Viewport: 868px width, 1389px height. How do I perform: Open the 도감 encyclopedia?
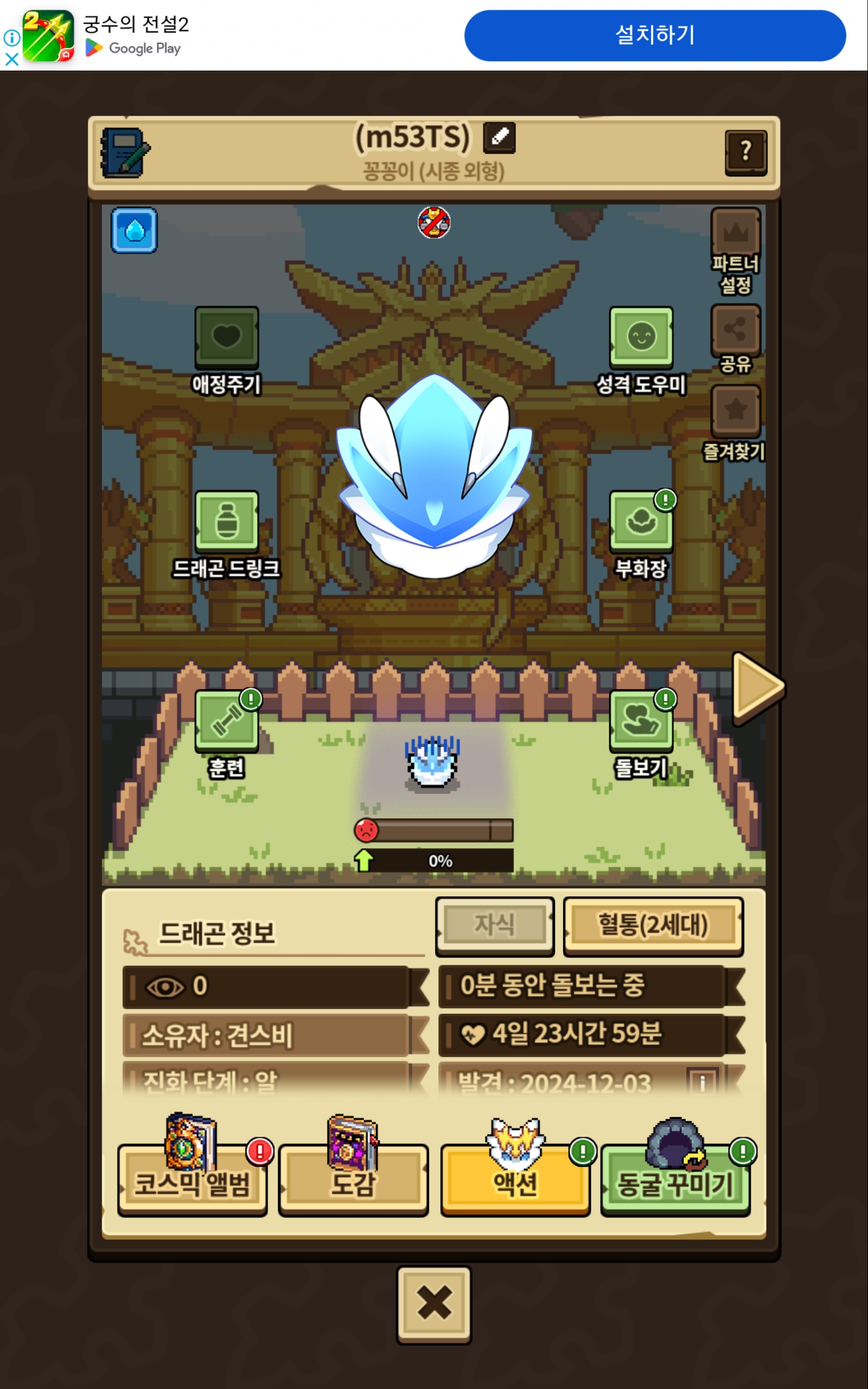pyautogui.click(x=353, y=1180)
